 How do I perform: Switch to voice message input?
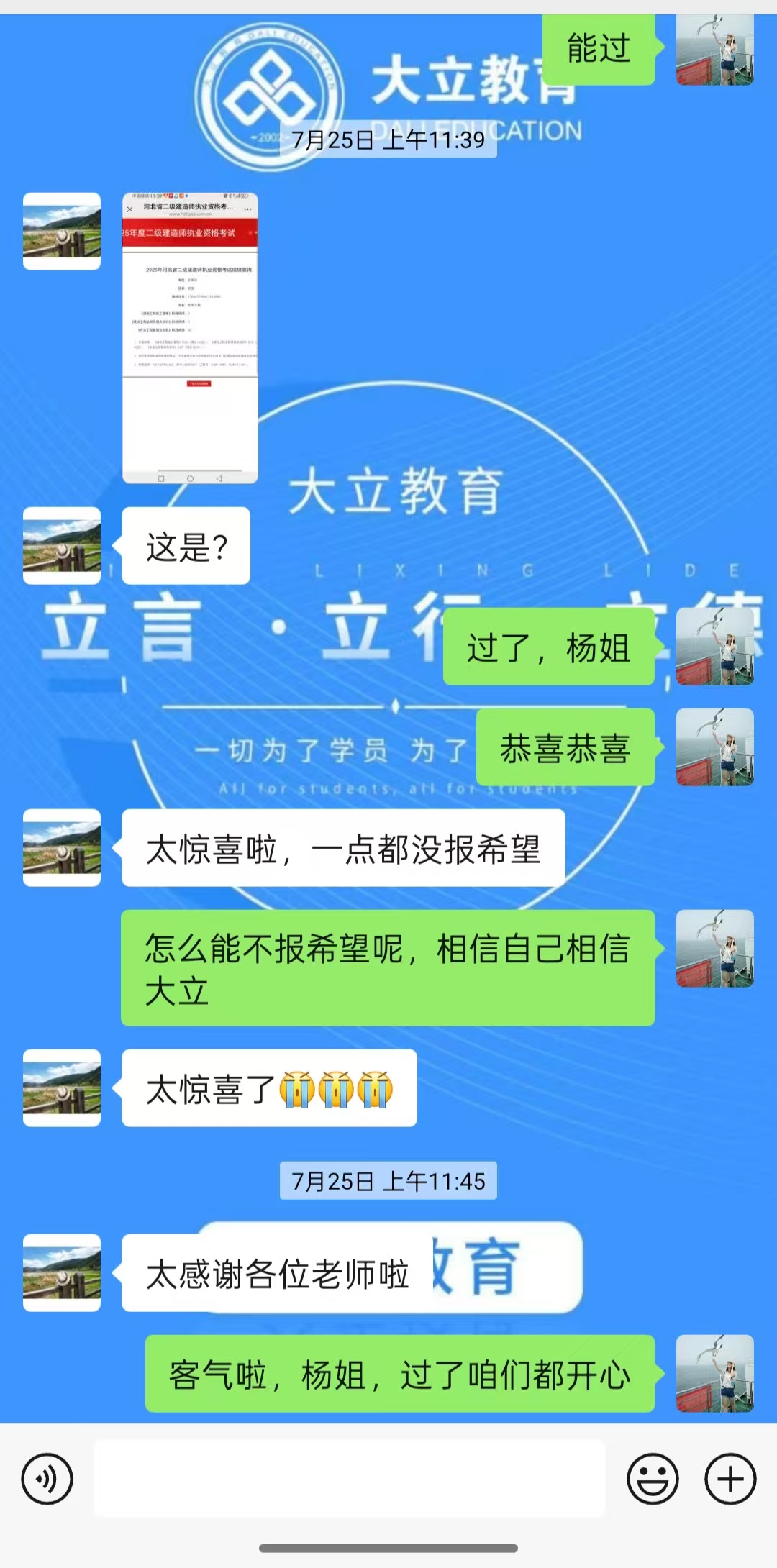pyautogui.click(x=47, y=1479)
